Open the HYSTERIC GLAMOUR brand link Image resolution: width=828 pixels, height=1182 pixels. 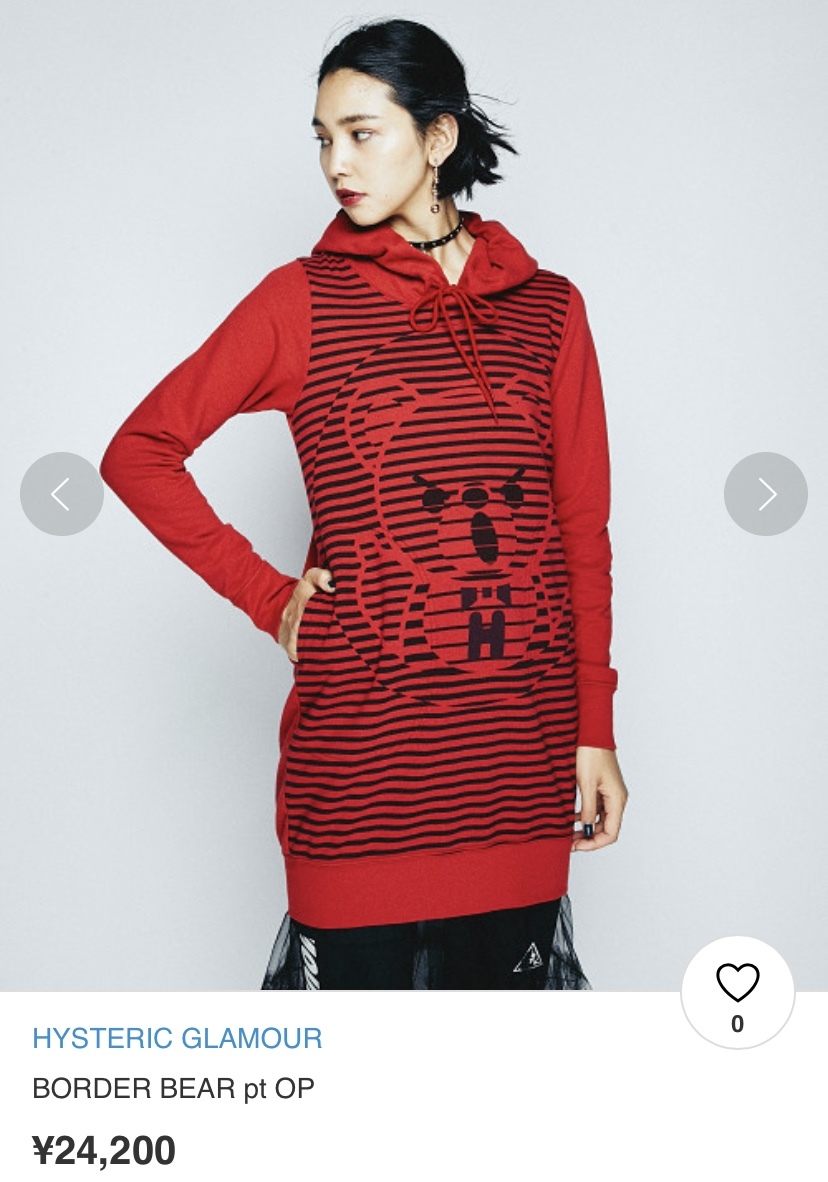point(177,1038)
